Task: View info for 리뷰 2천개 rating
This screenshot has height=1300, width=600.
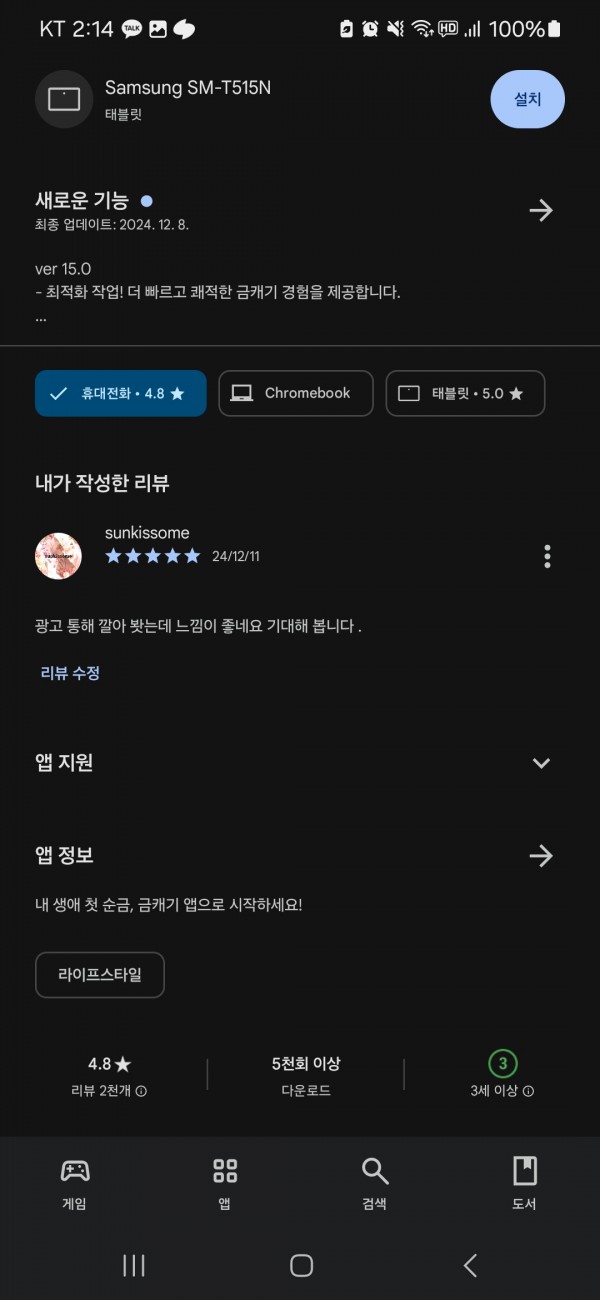Action: (141, 1091)
